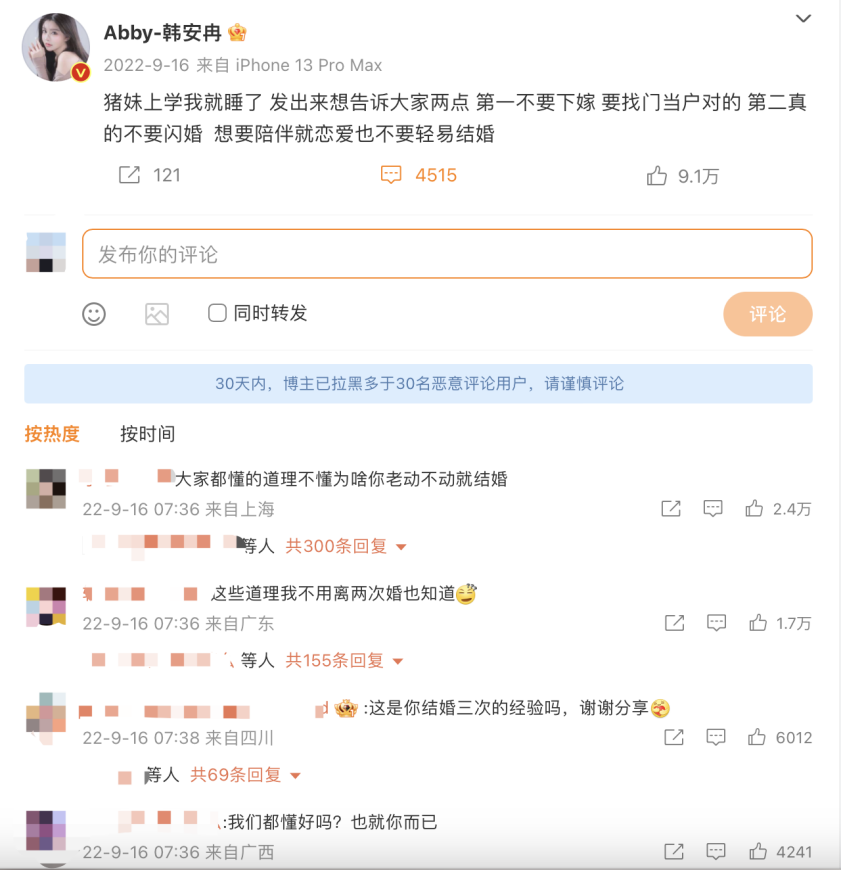Screen dimensions: 841x870
Task: Expand the post options chevron menu
Action: click(x=803, y=19)
